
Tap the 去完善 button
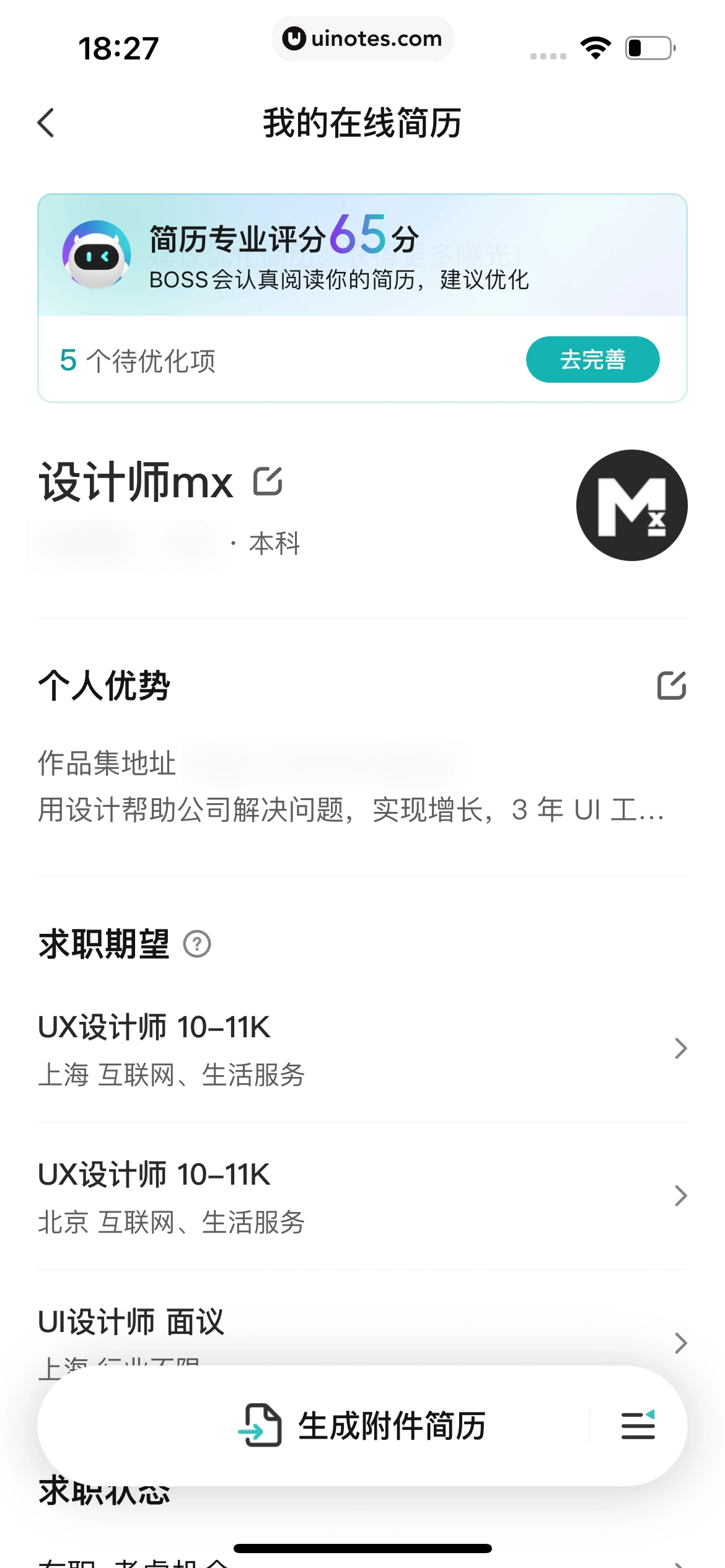[592, 359]
